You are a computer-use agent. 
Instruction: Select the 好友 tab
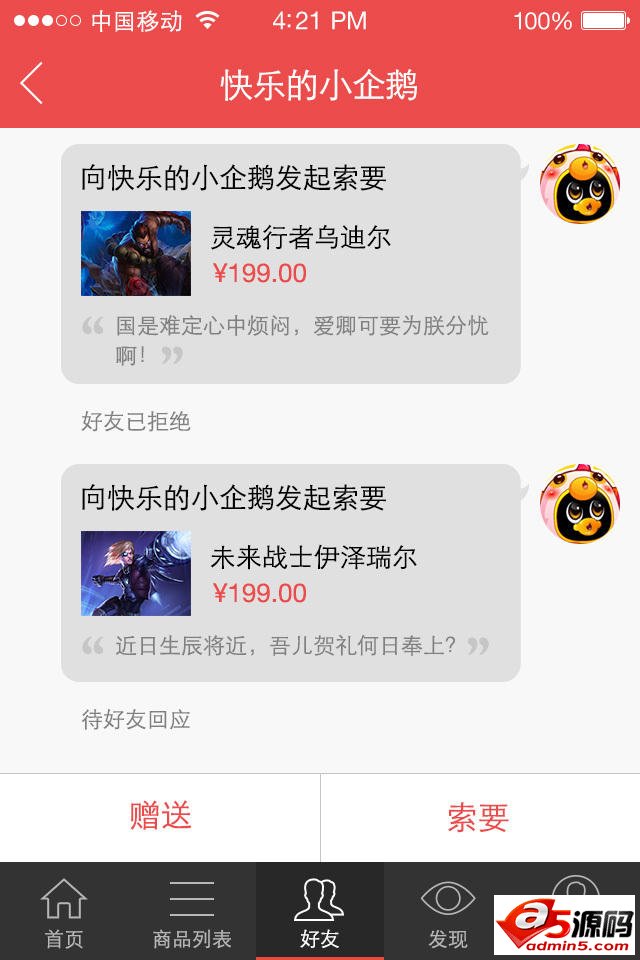[x=320, y=912]
